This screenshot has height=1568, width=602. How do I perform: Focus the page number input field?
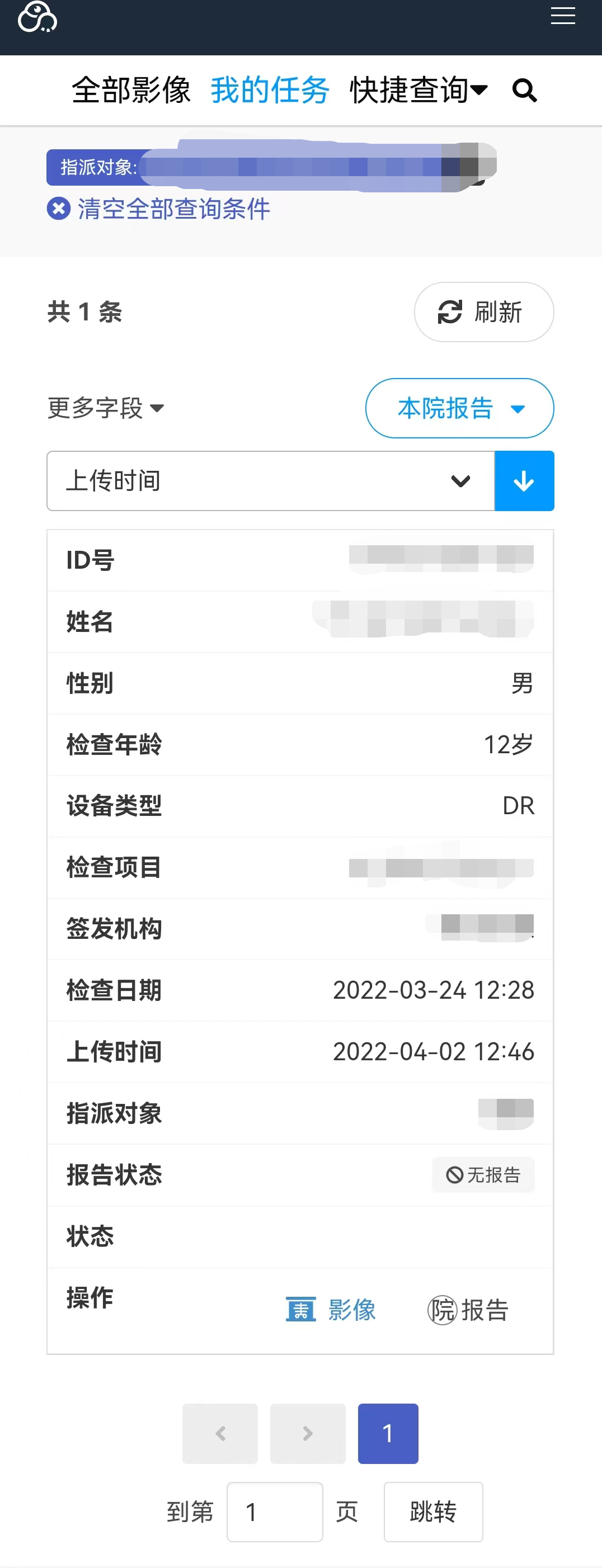point(275,1512)
